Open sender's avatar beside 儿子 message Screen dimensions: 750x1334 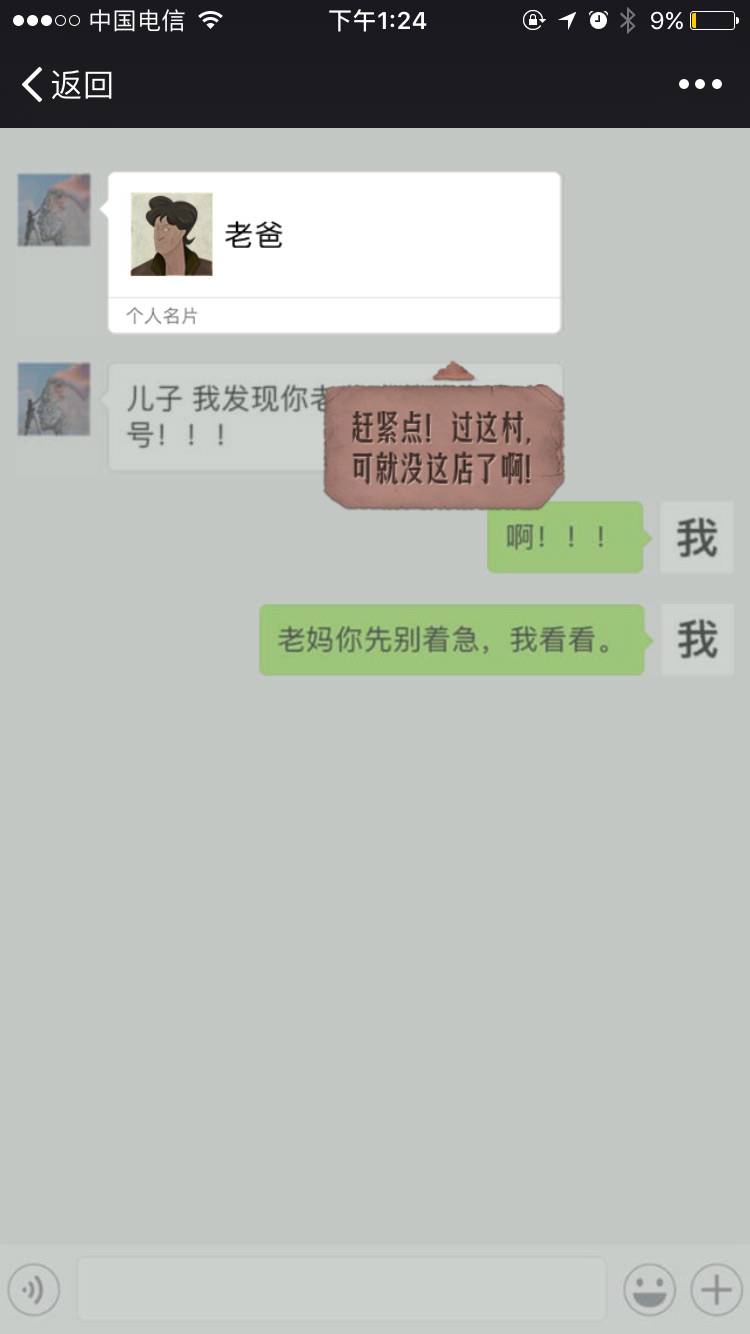click(x=54, y=399)
